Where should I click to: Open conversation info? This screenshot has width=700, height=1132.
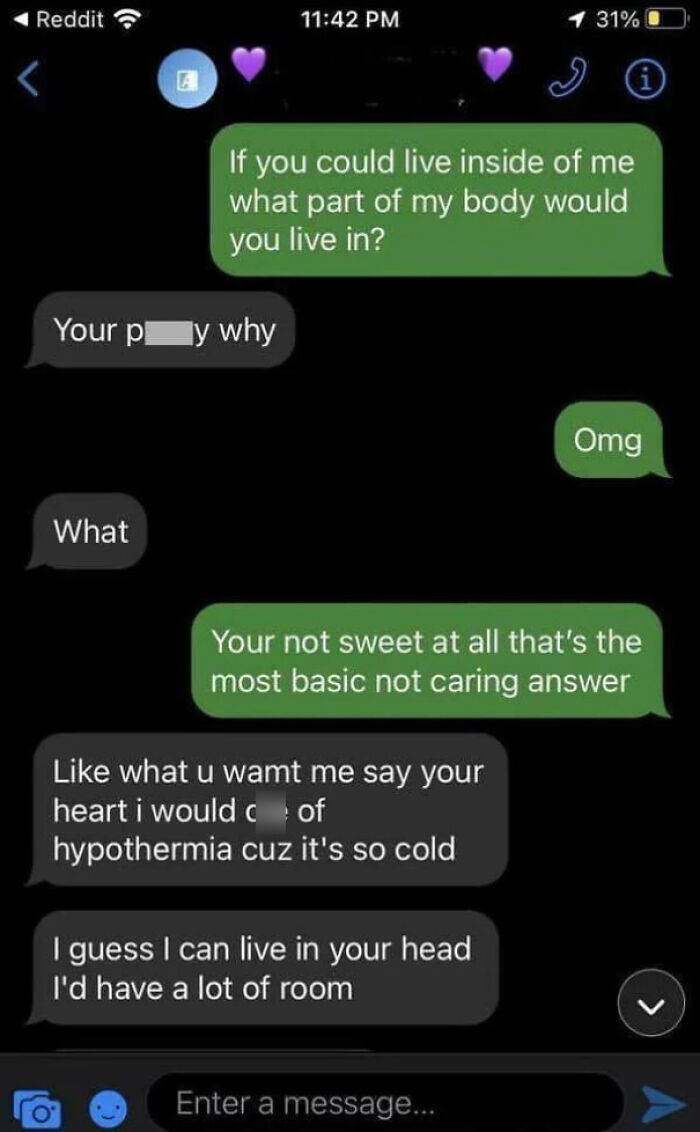644,79
